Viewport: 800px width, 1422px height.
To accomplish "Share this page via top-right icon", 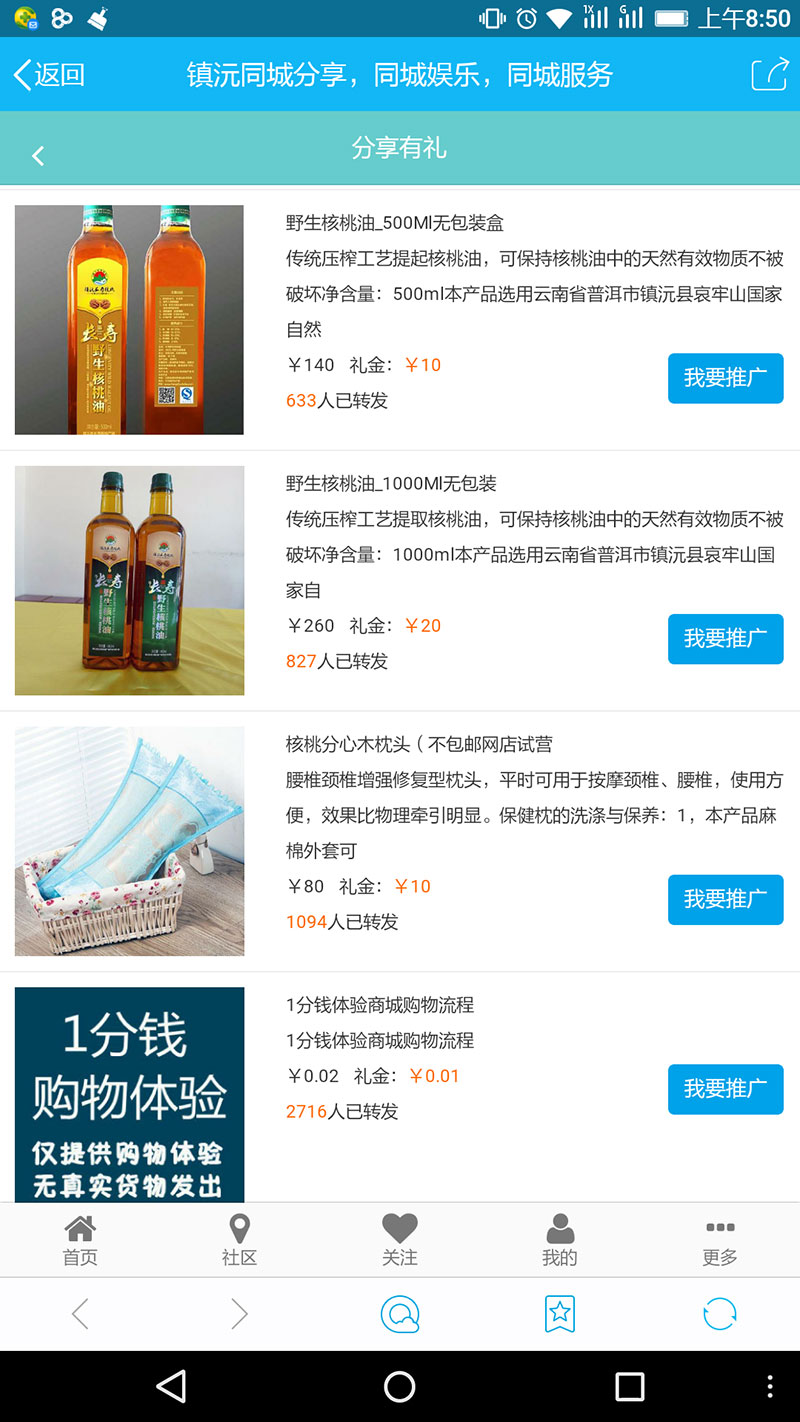I will pyautogui.click(x=769, y=75).
